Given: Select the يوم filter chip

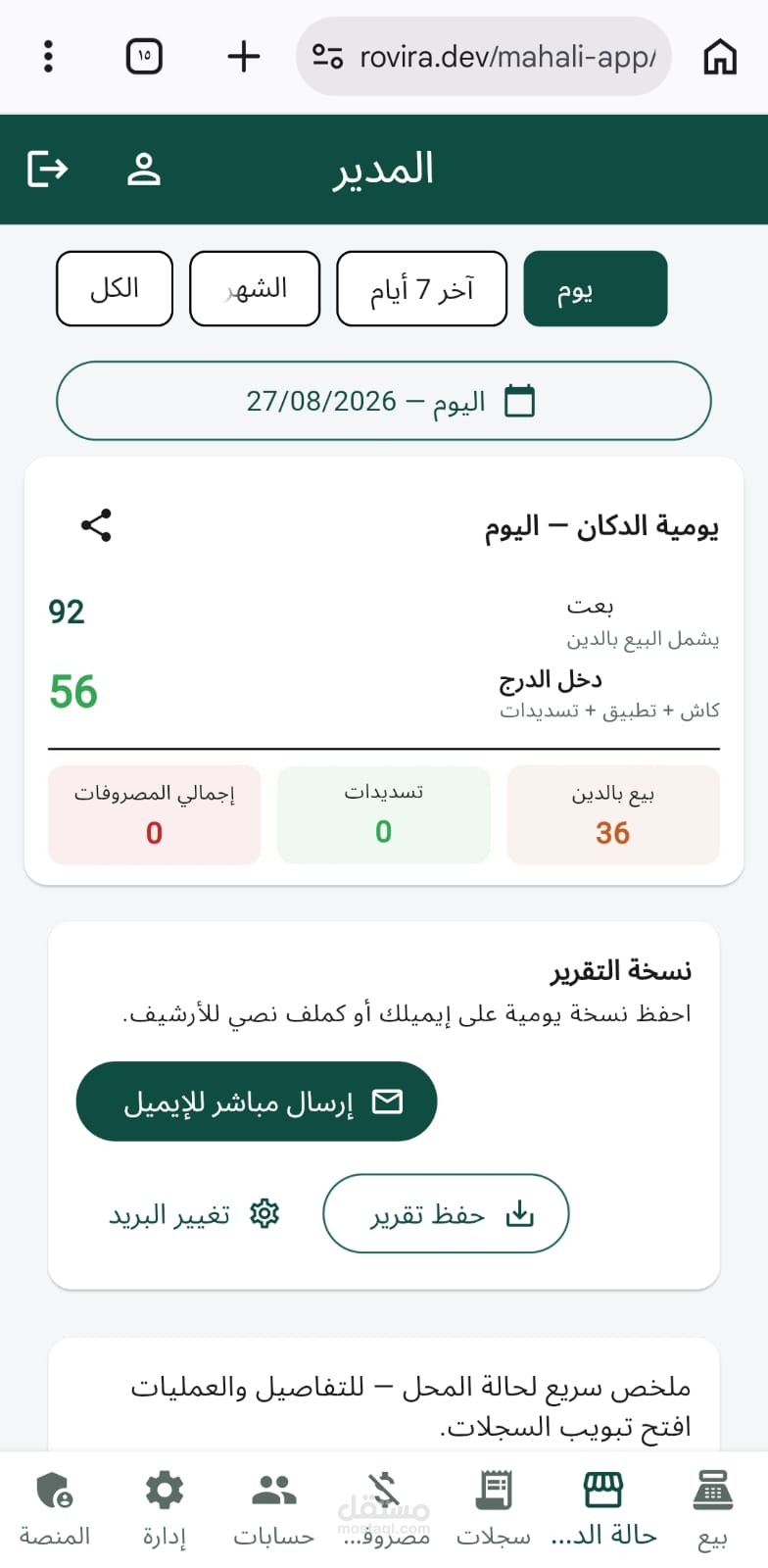Looking at the screenshot, I should pyautogui.click(x=596, y=288).
